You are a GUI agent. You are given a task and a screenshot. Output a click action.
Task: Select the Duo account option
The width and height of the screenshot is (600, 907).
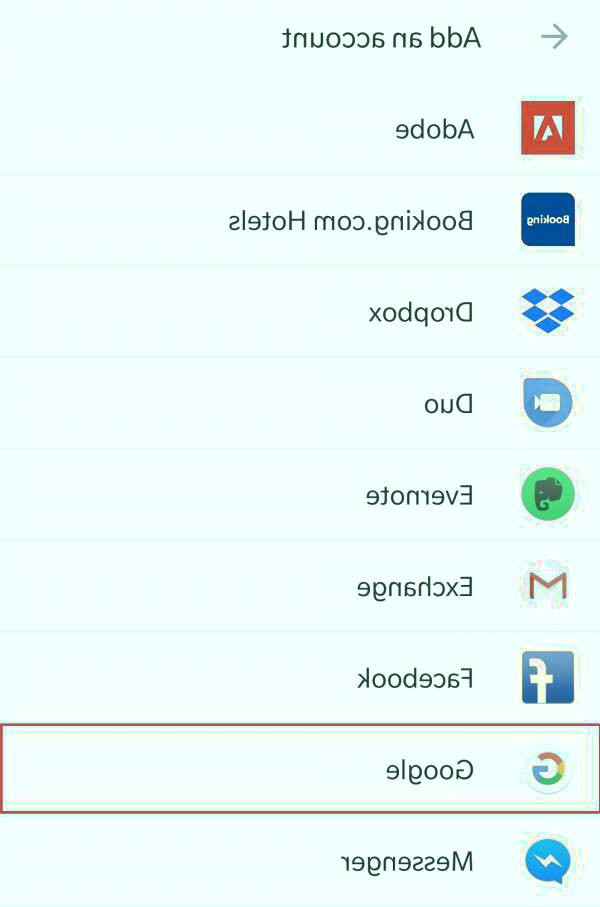tap(449, 404)
